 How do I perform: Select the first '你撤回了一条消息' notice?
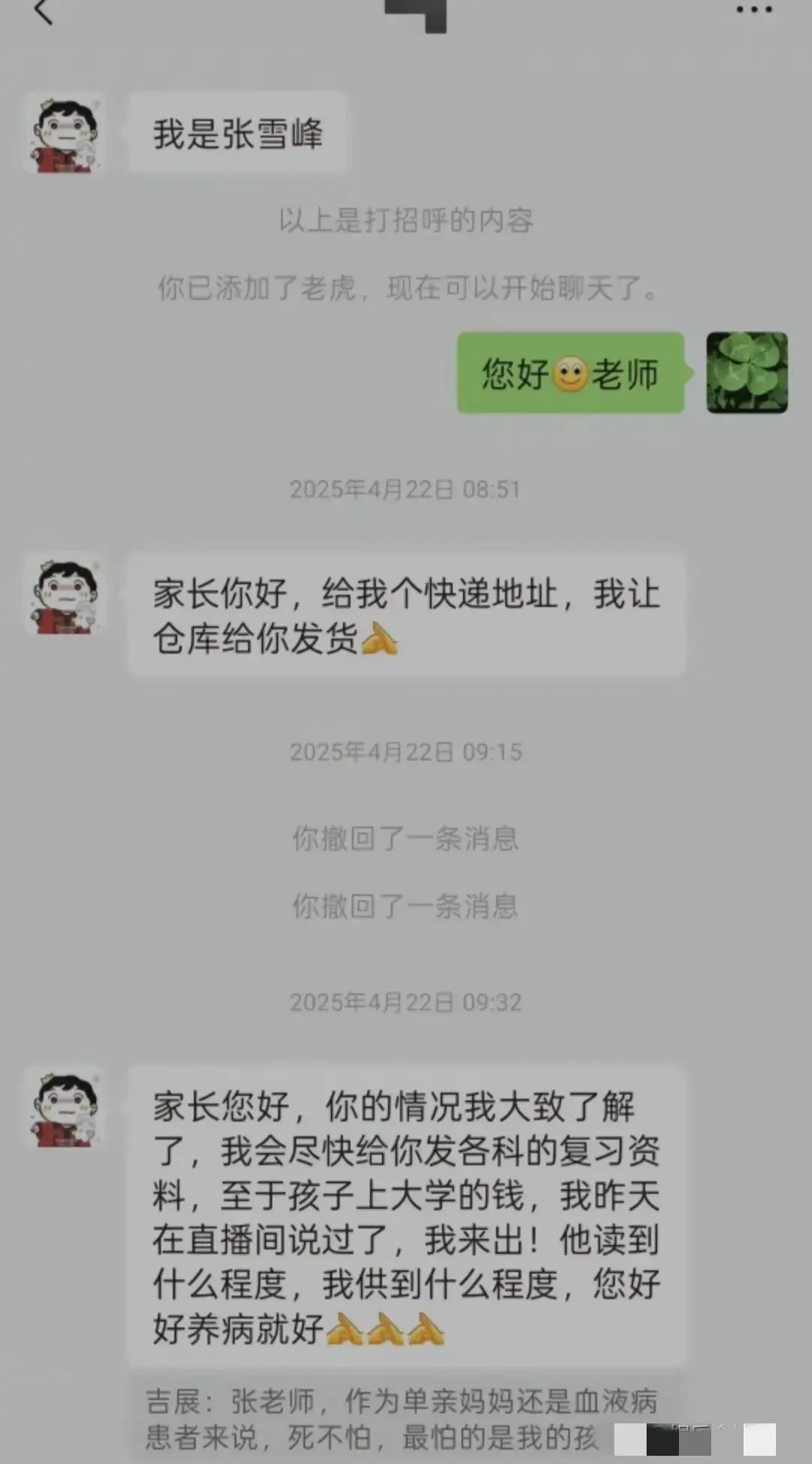[x=406, y=840]
